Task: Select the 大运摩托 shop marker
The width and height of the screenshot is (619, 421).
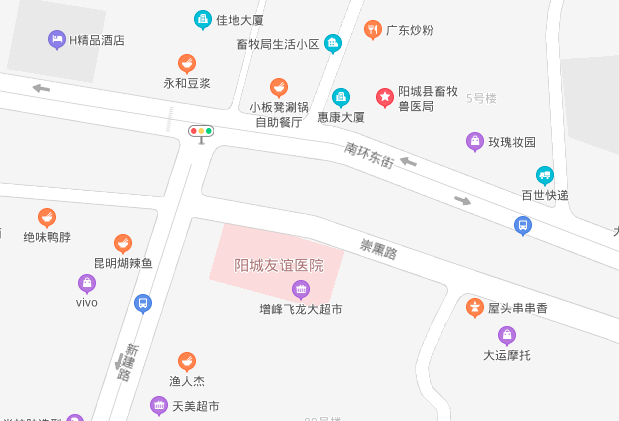Action: tap(507, 334)
